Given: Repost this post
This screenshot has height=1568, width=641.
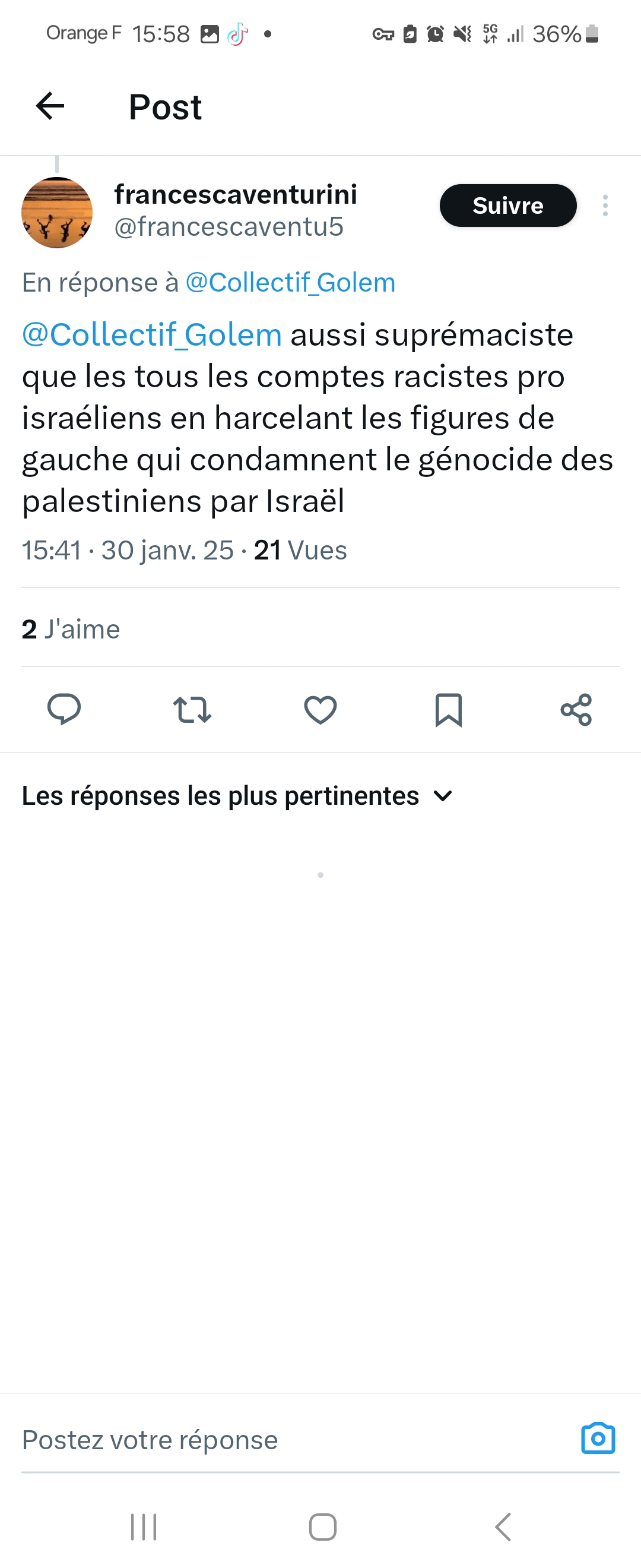Looking at the screenshot, I should [192, 709].
